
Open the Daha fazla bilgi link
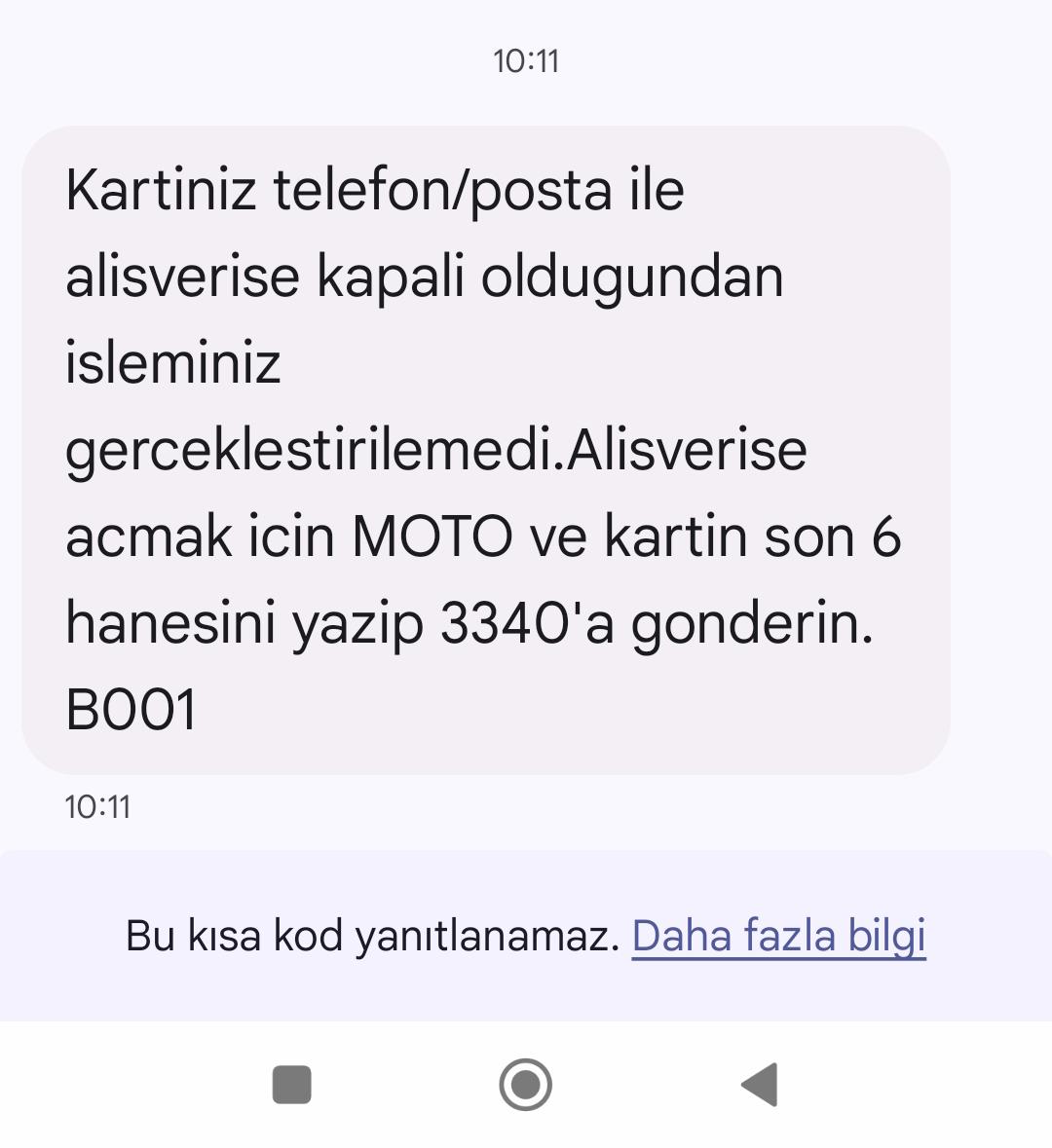(x=778, y=936)
